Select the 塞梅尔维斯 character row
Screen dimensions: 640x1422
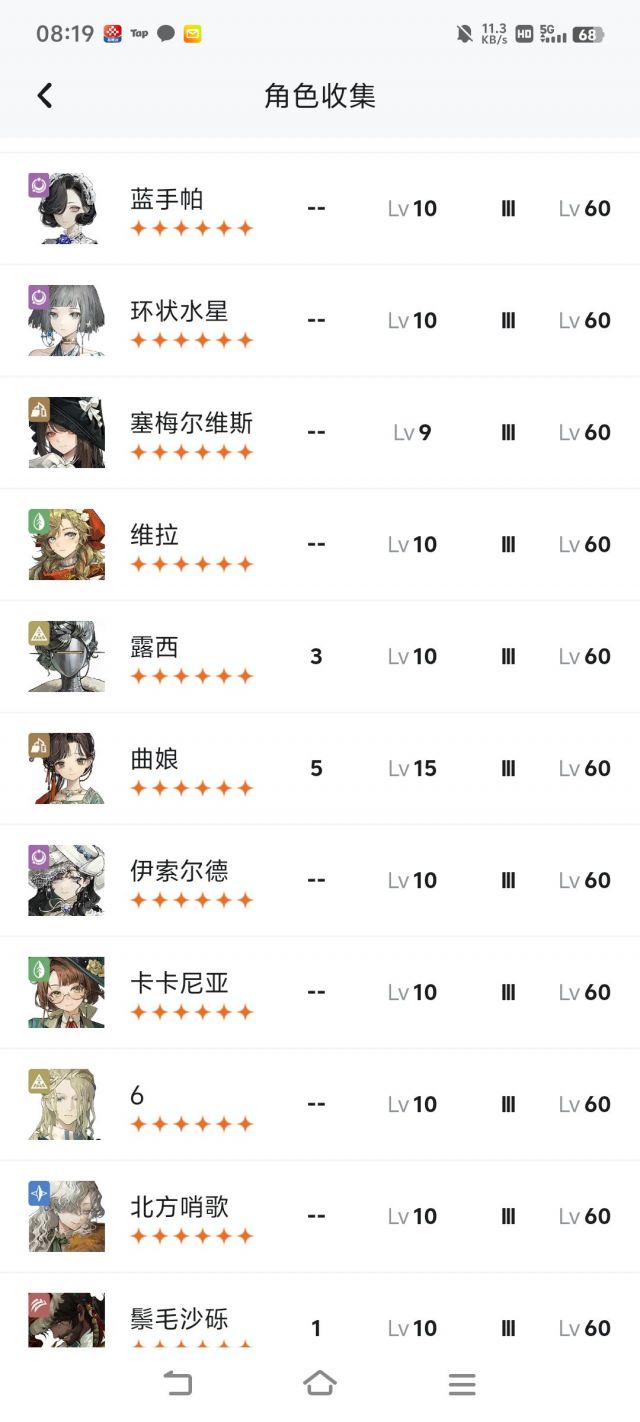tap(320, 433)
